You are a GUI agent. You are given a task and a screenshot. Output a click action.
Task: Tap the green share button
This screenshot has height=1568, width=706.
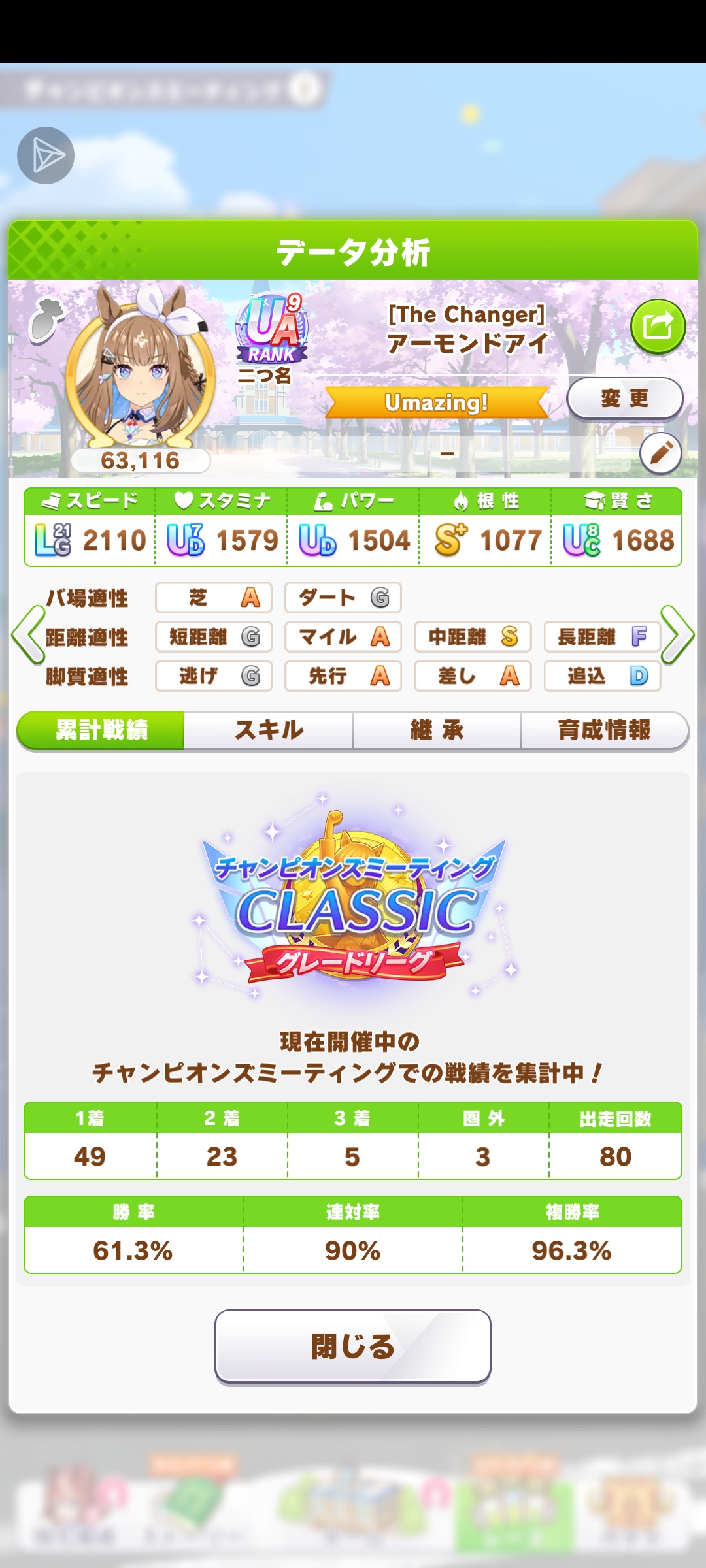click(x=658, y=326)
